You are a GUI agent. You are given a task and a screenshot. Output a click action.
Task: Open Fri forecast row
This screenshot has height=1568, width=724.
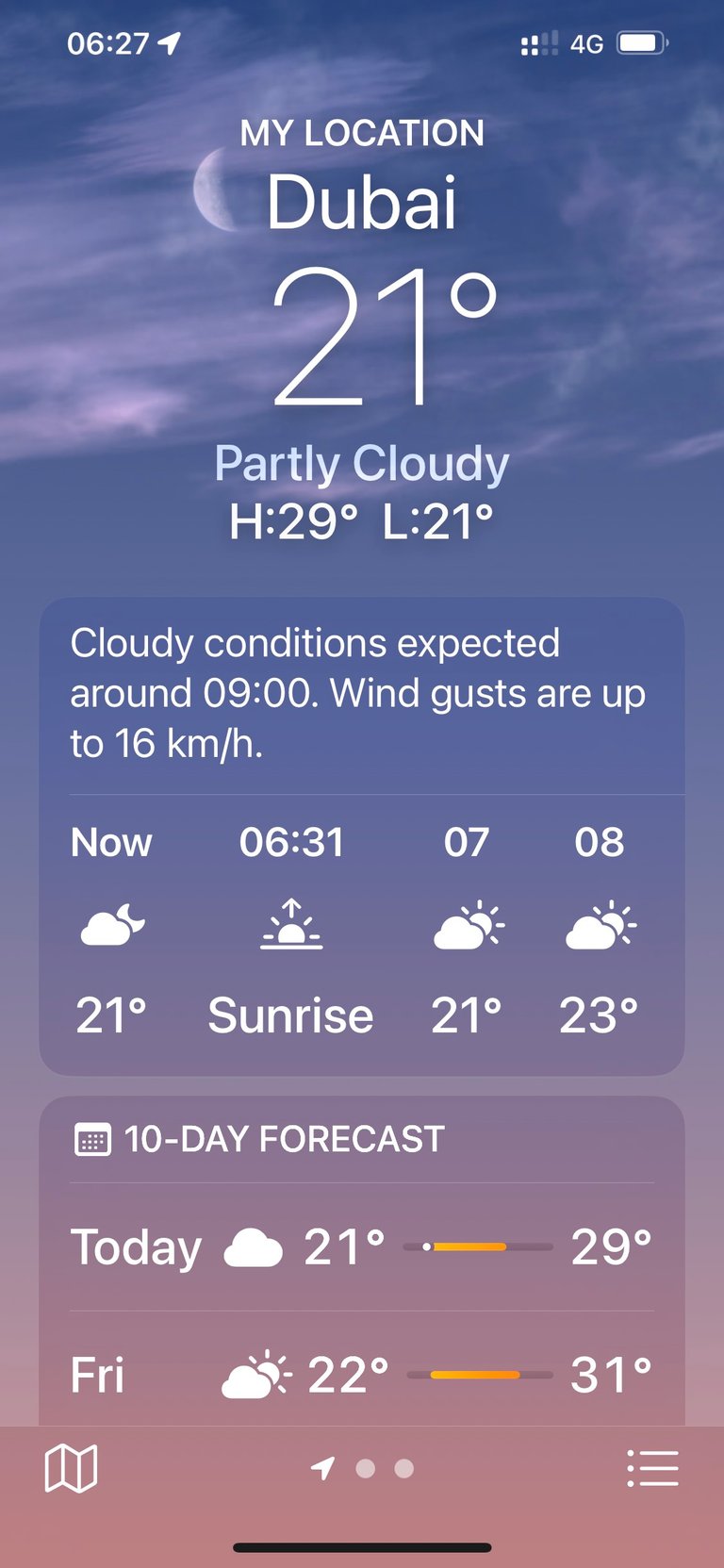[x=361, y=1374]
